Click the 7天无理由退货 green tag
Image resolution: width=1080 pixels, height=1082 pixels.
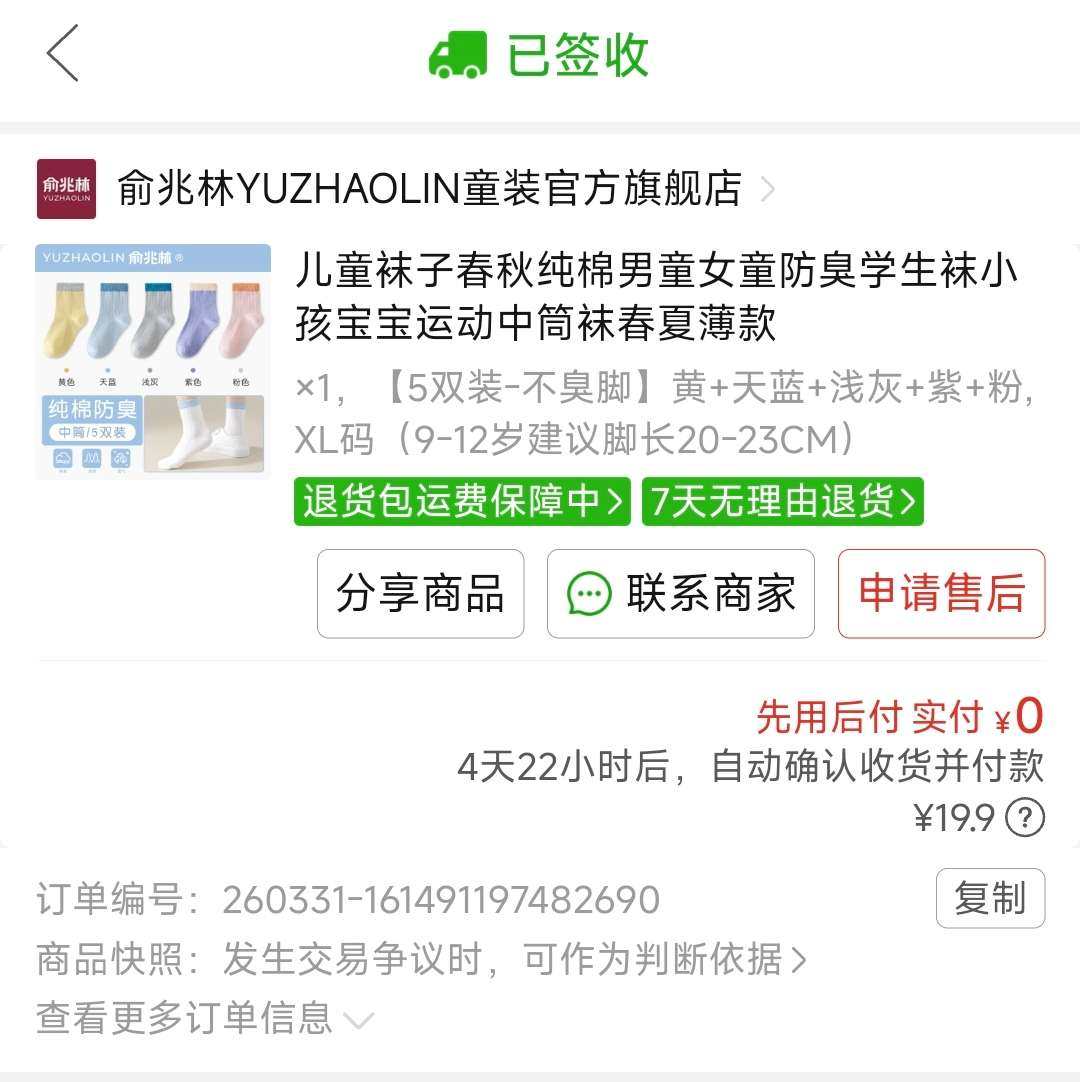(x=783, y=503)
